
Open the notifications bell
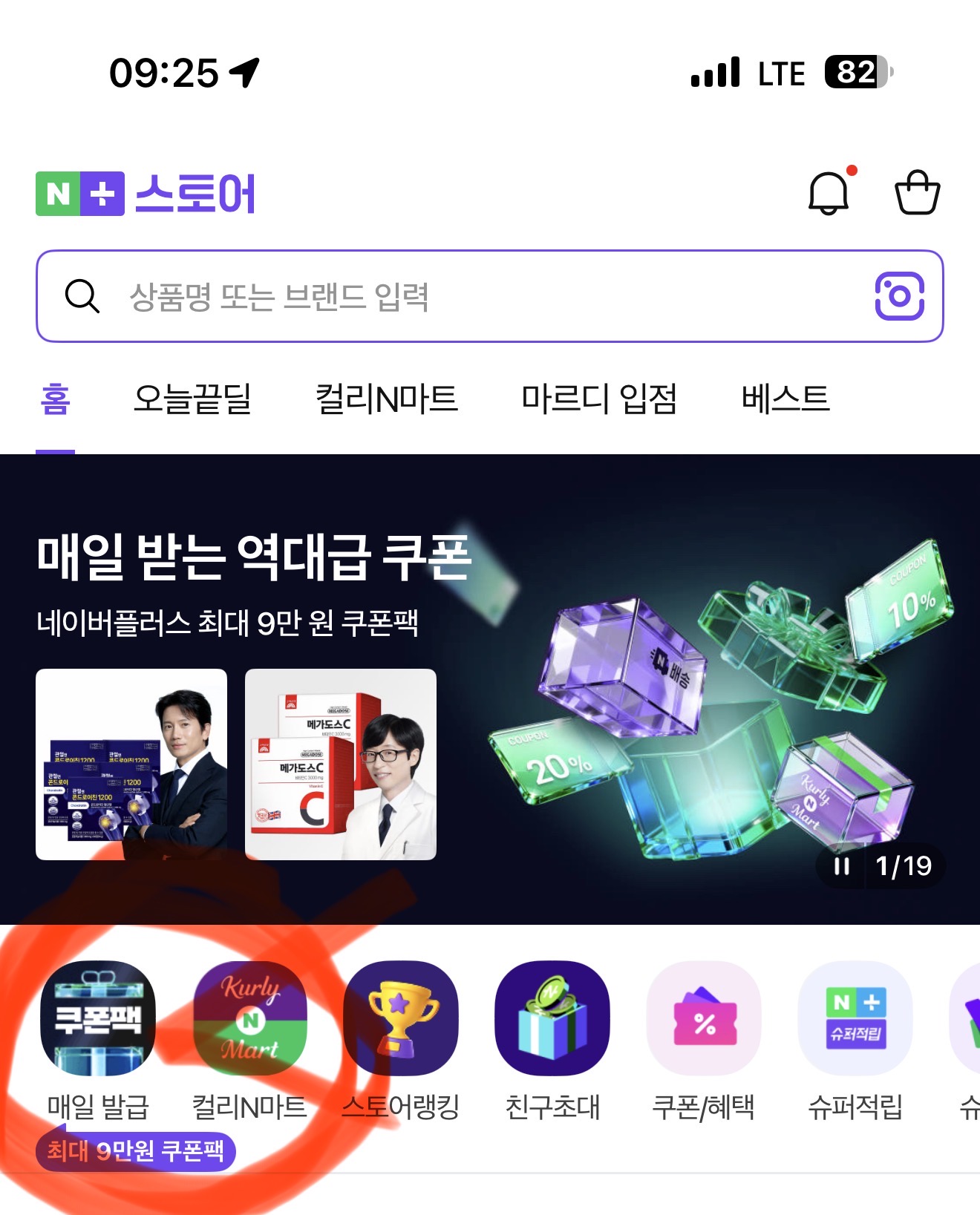click(x=829, y=193)
